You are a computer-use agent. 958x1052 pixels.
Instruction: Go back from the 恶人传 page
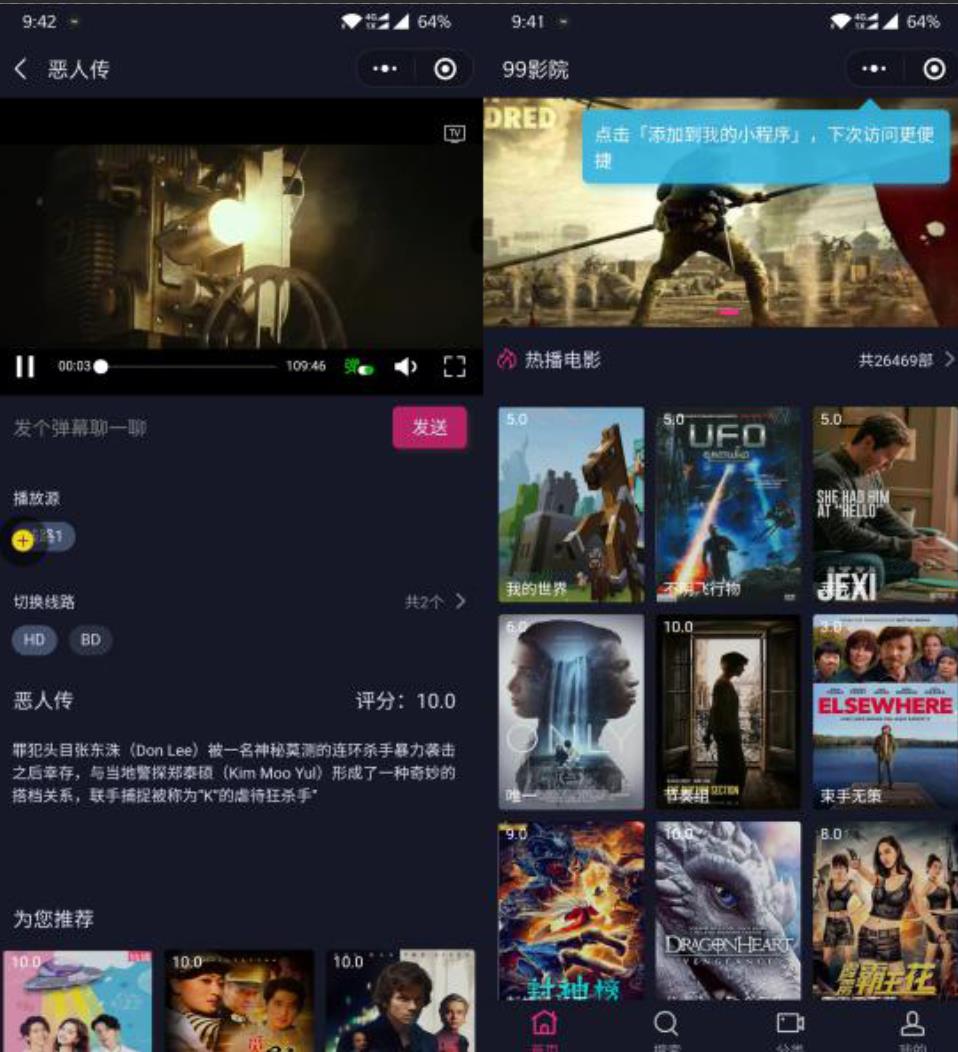[x=20, y=69]
